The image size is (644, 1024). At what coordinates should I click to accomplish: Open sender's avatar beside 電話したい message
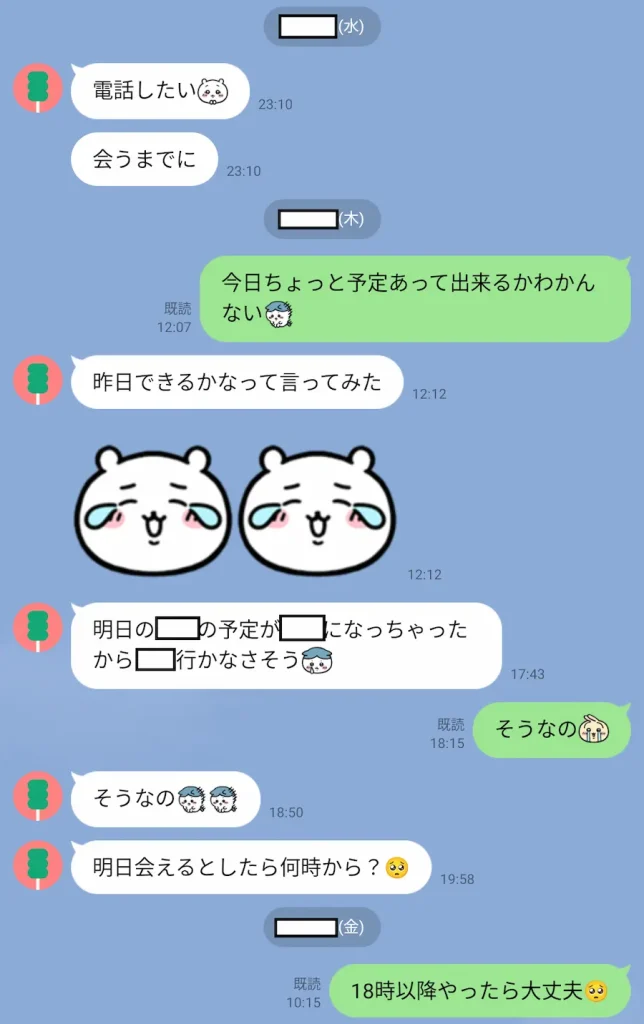pyautogui.click(x=37, y=88)
